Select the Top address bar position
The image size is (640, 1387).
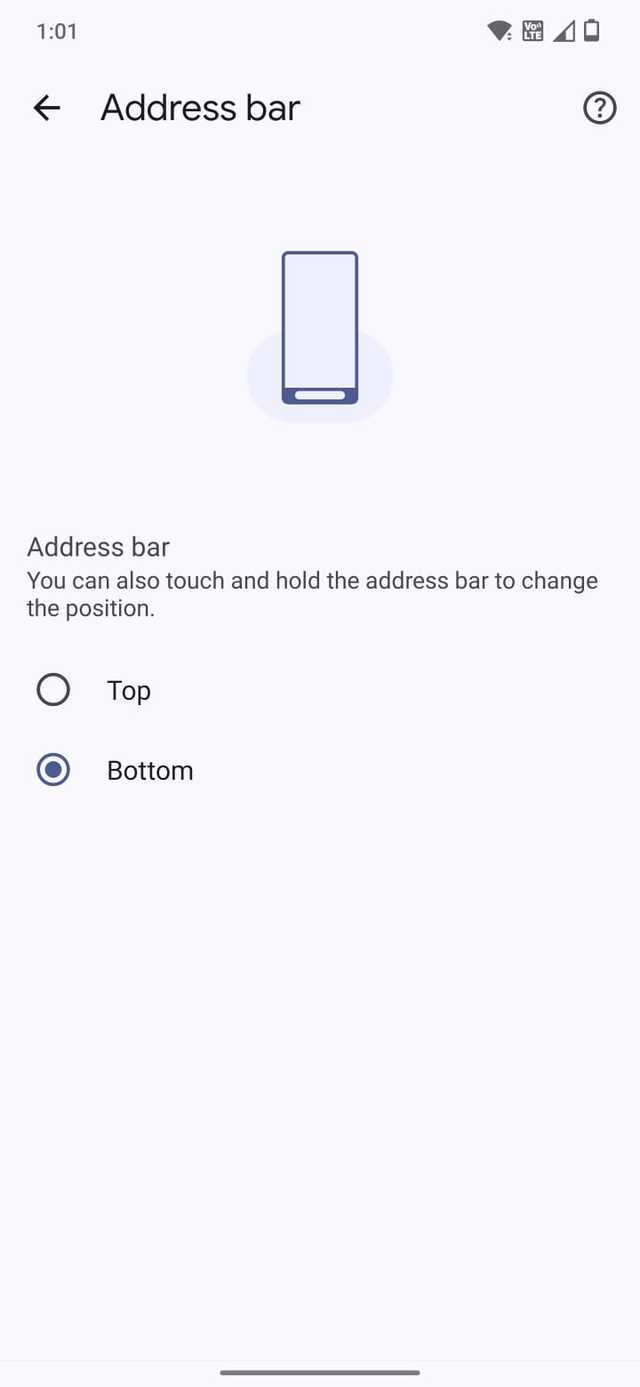click(53, 690)
